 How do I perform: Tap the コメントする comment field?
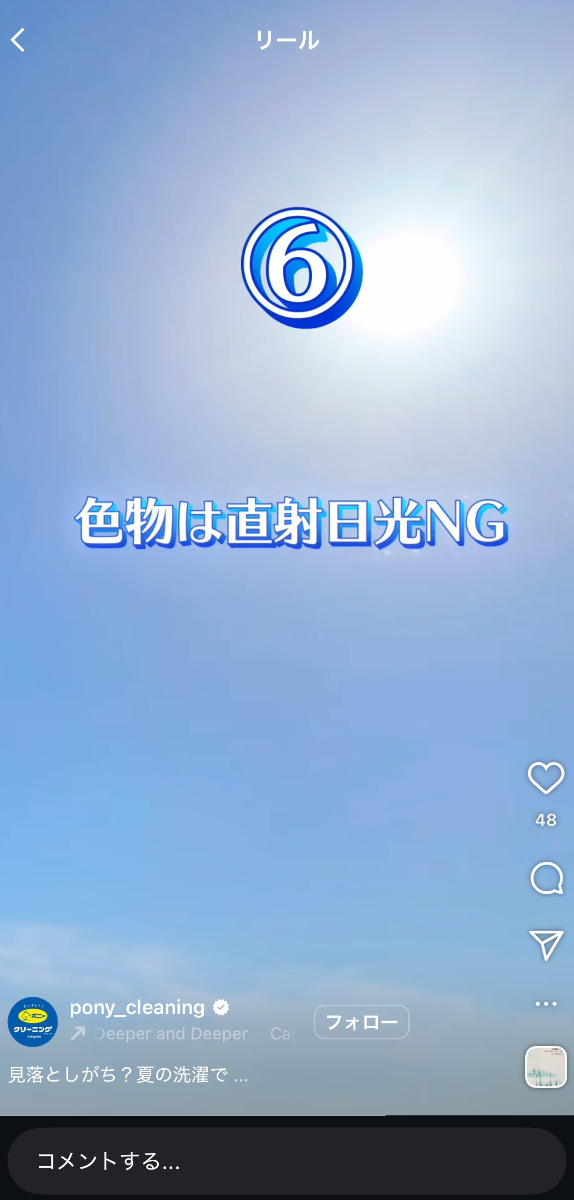pyautogui.click(x=287, y=1161)
